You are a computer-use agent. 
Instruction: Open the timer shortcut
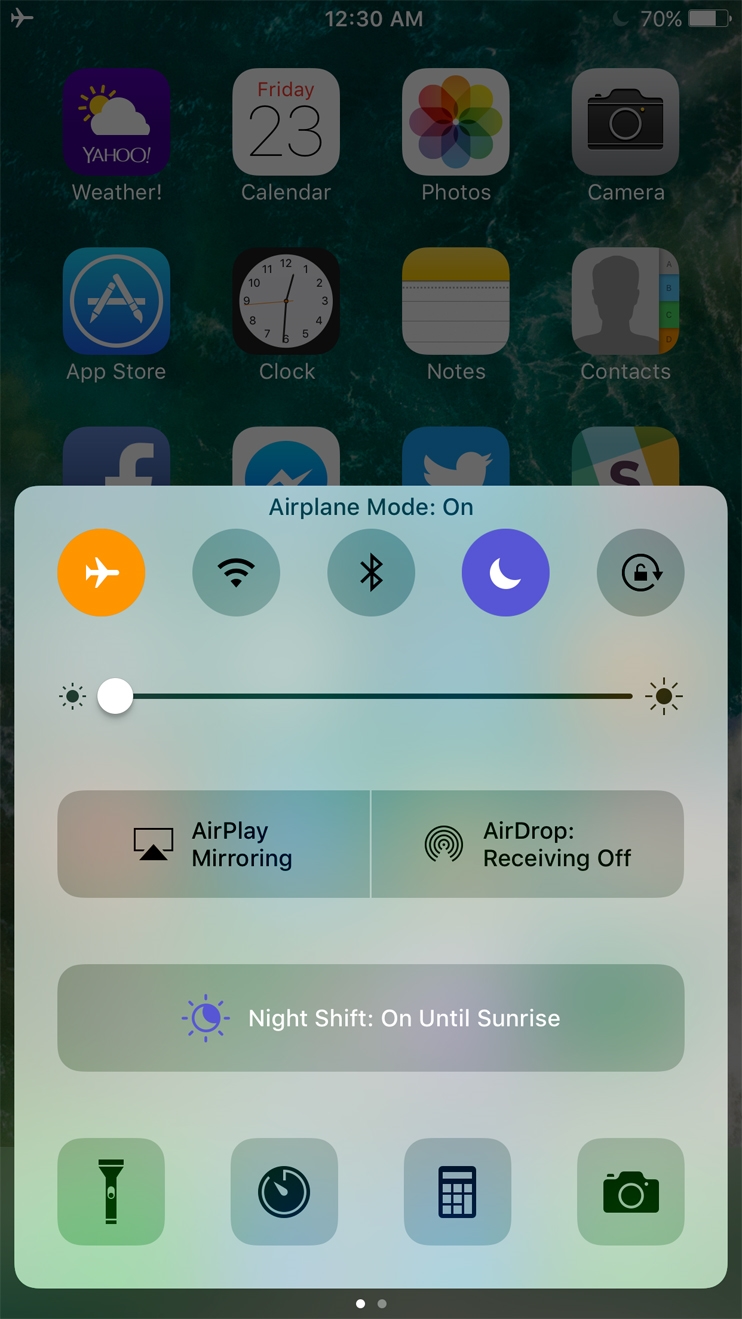[x=284, y=1191]
